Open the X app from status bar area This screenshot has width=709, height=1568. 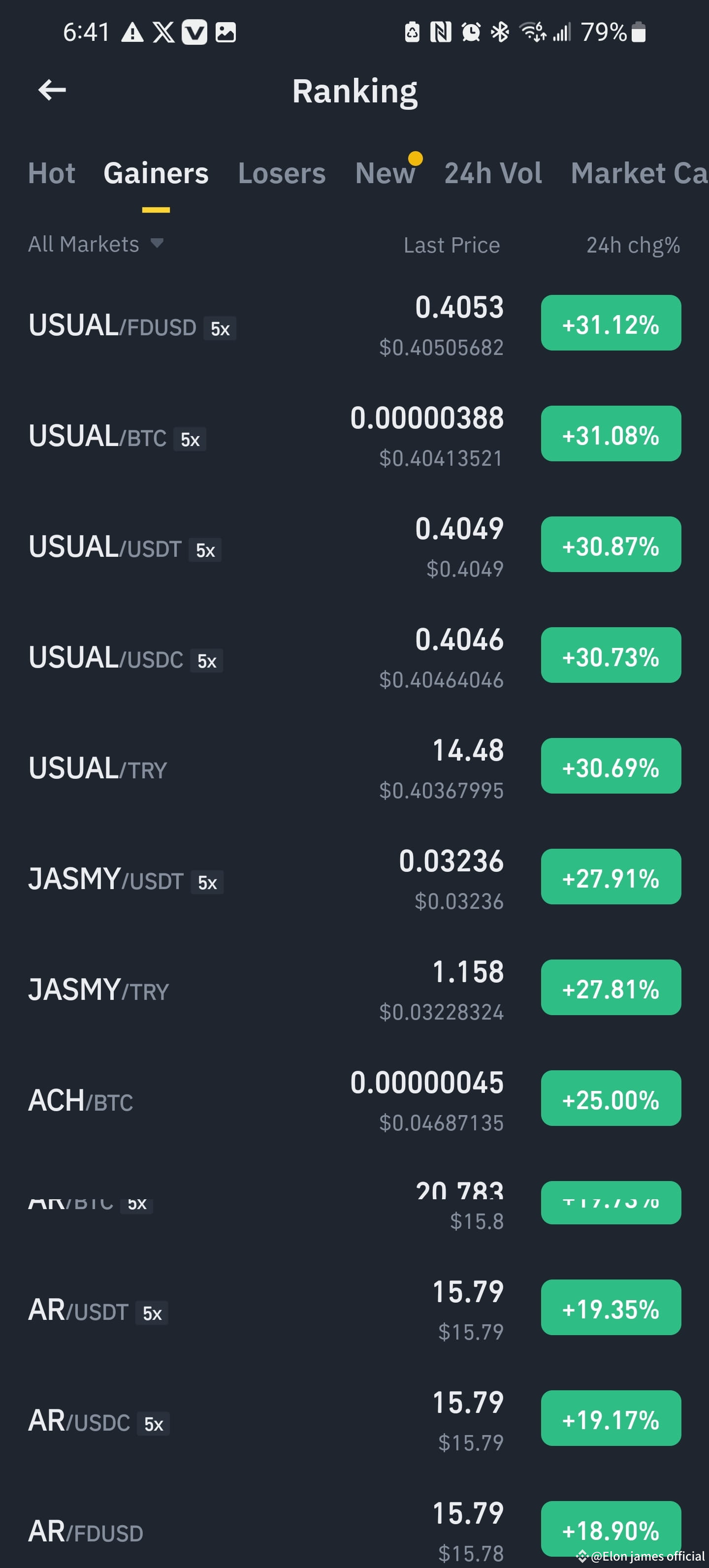coord(163,32)
